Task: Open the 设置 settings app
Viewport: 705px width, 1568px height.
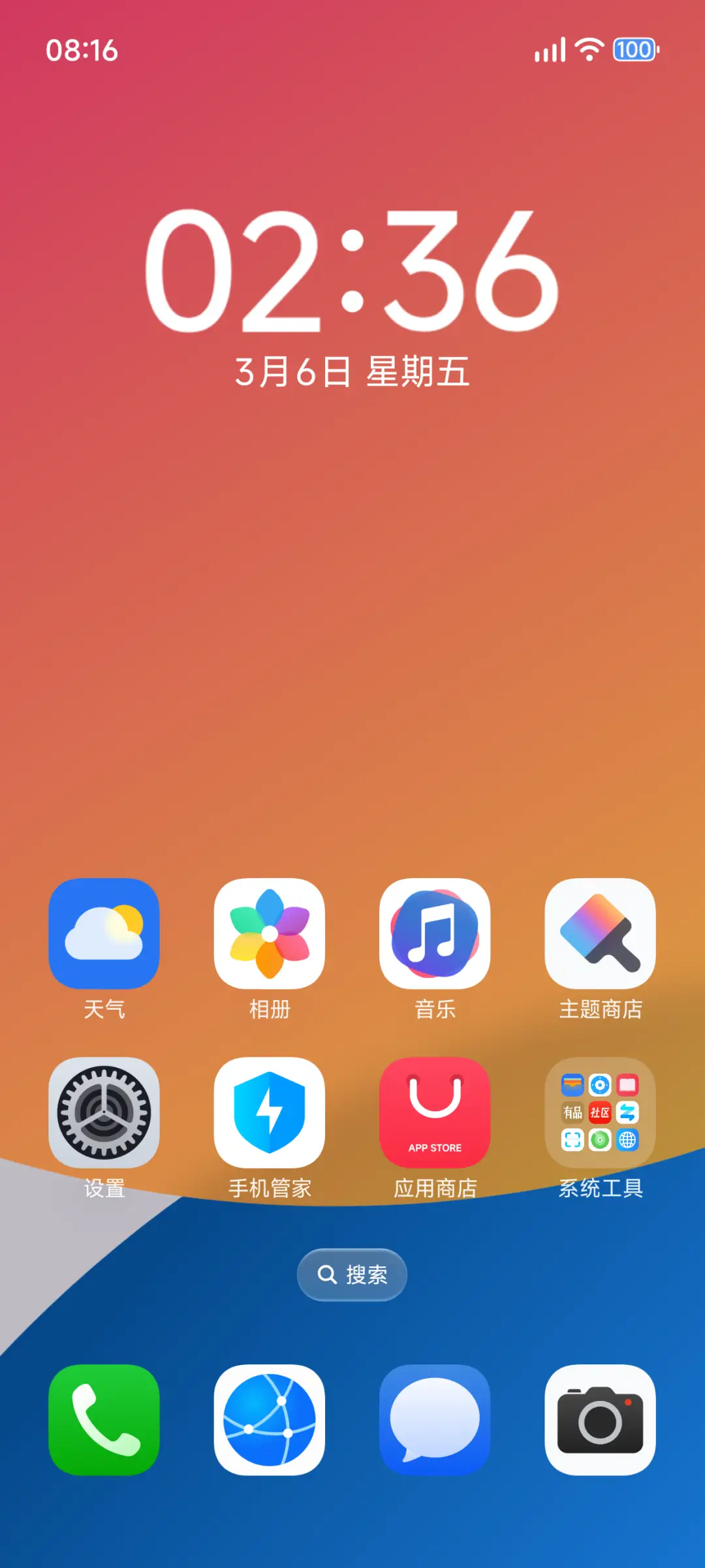Action: coord(104,1112)
